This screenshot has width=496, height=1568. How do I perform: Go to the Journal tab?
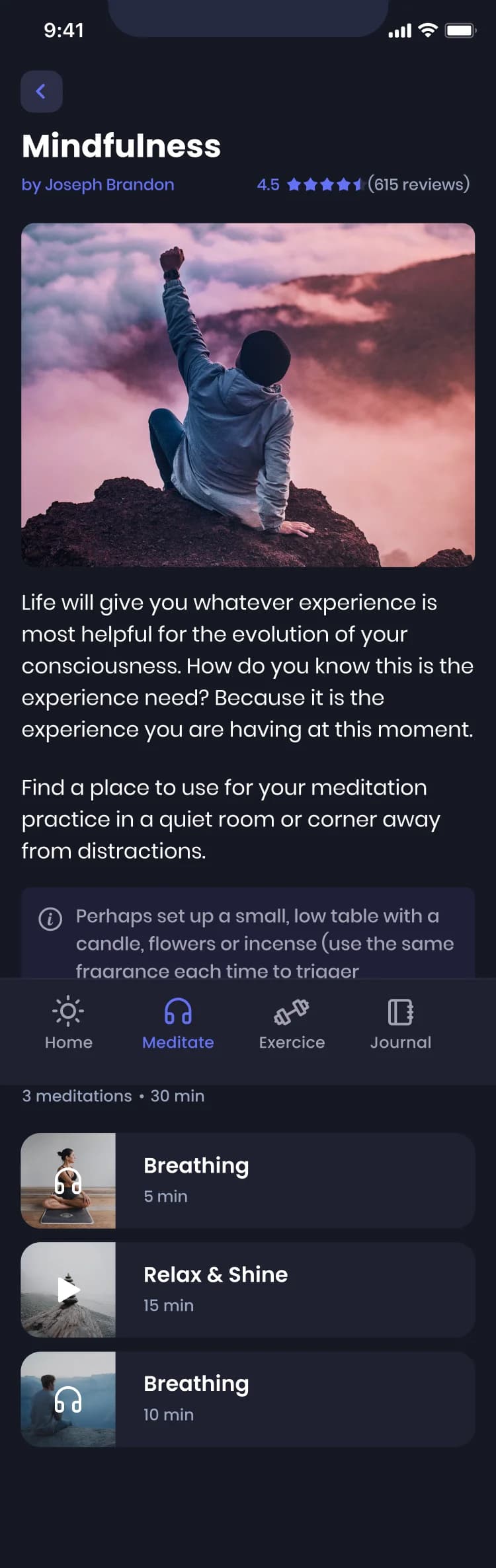pyautogui.click(x=400, y=1023)
